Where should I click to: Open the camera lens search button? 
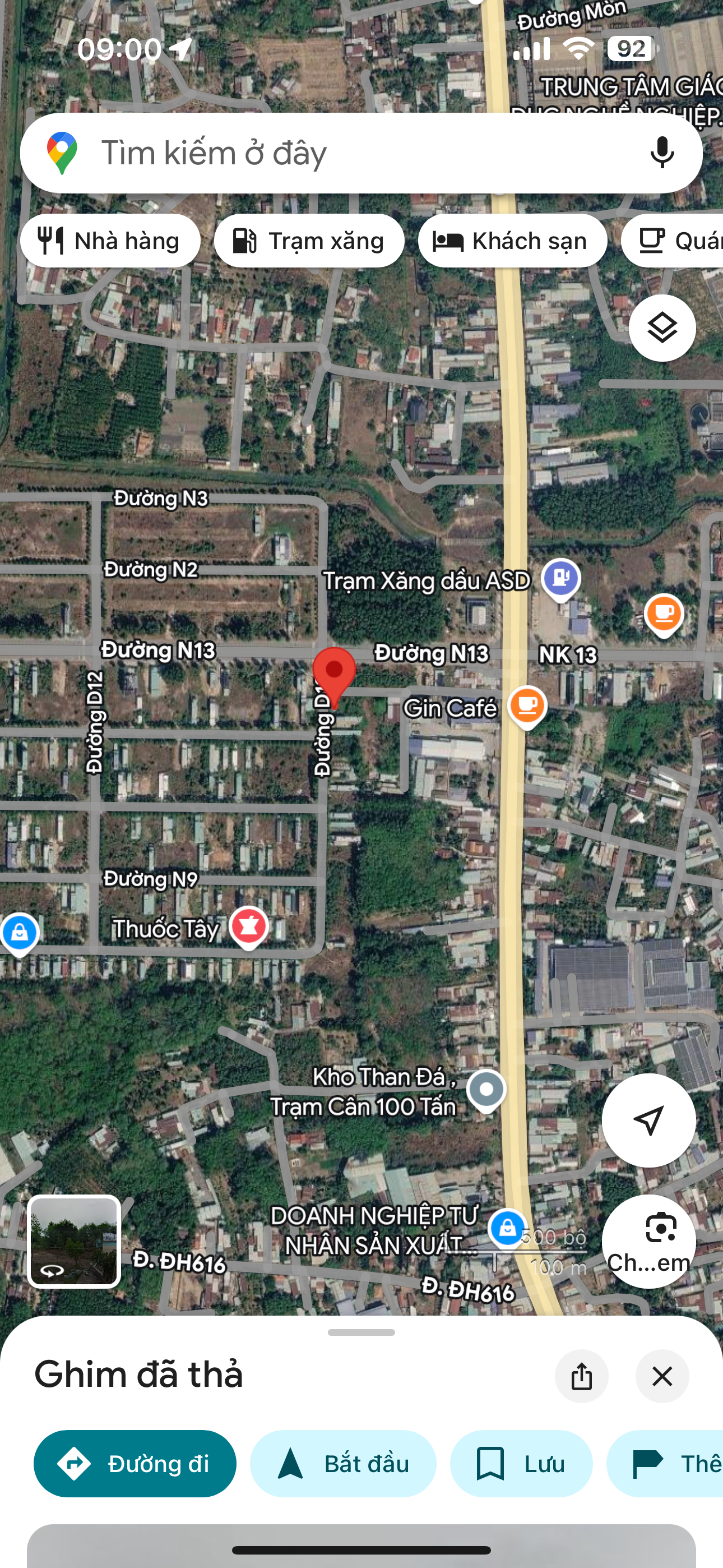(x=648, y=1242)
